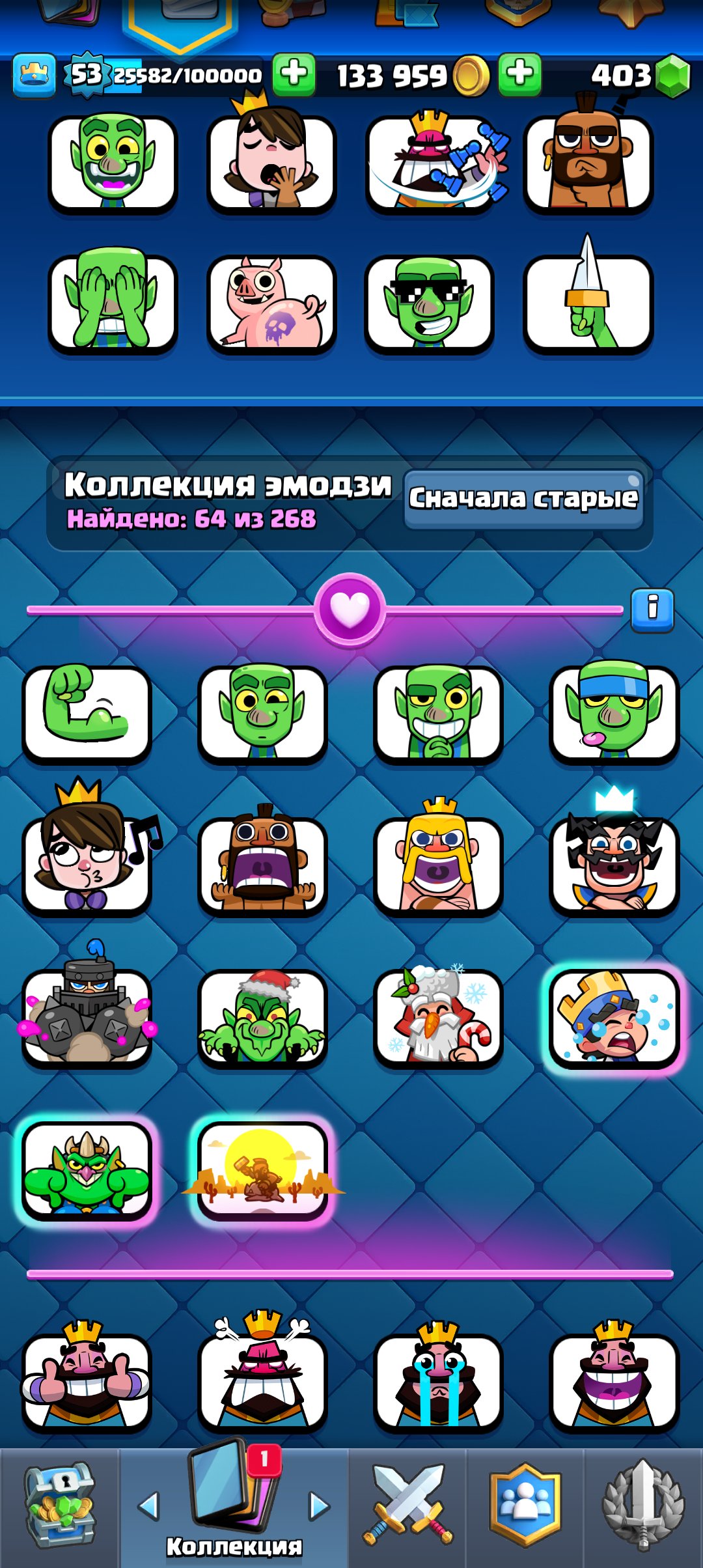Select the Santa hat goblin emote
Image resolution: width=703 pixels, height=1568 pixels.
pyautogui.click(x=262, y=1017)
